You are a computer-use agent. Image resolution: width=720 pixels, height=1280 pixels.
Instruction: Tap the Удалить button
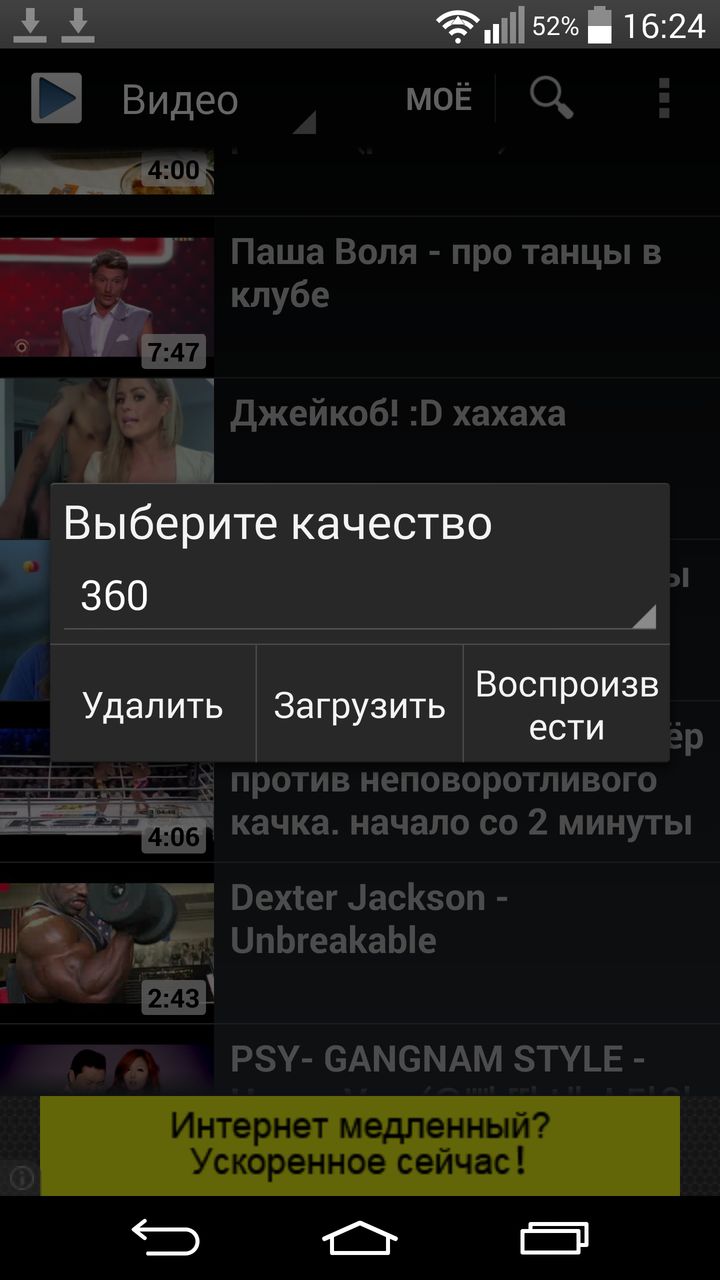click(x=153, y=705)
